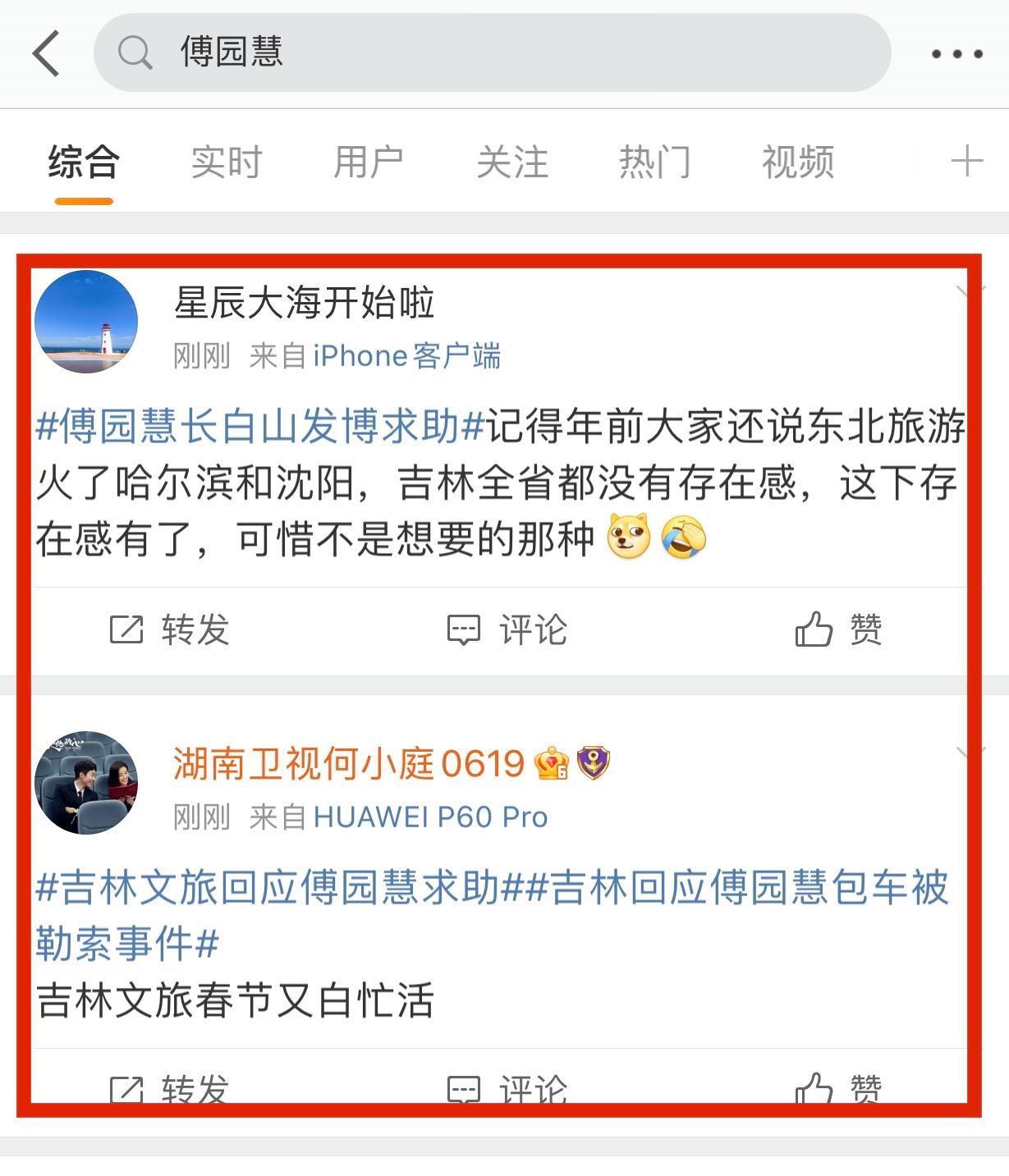Tap the search box containing 傅园慧

tap(493, 53)
